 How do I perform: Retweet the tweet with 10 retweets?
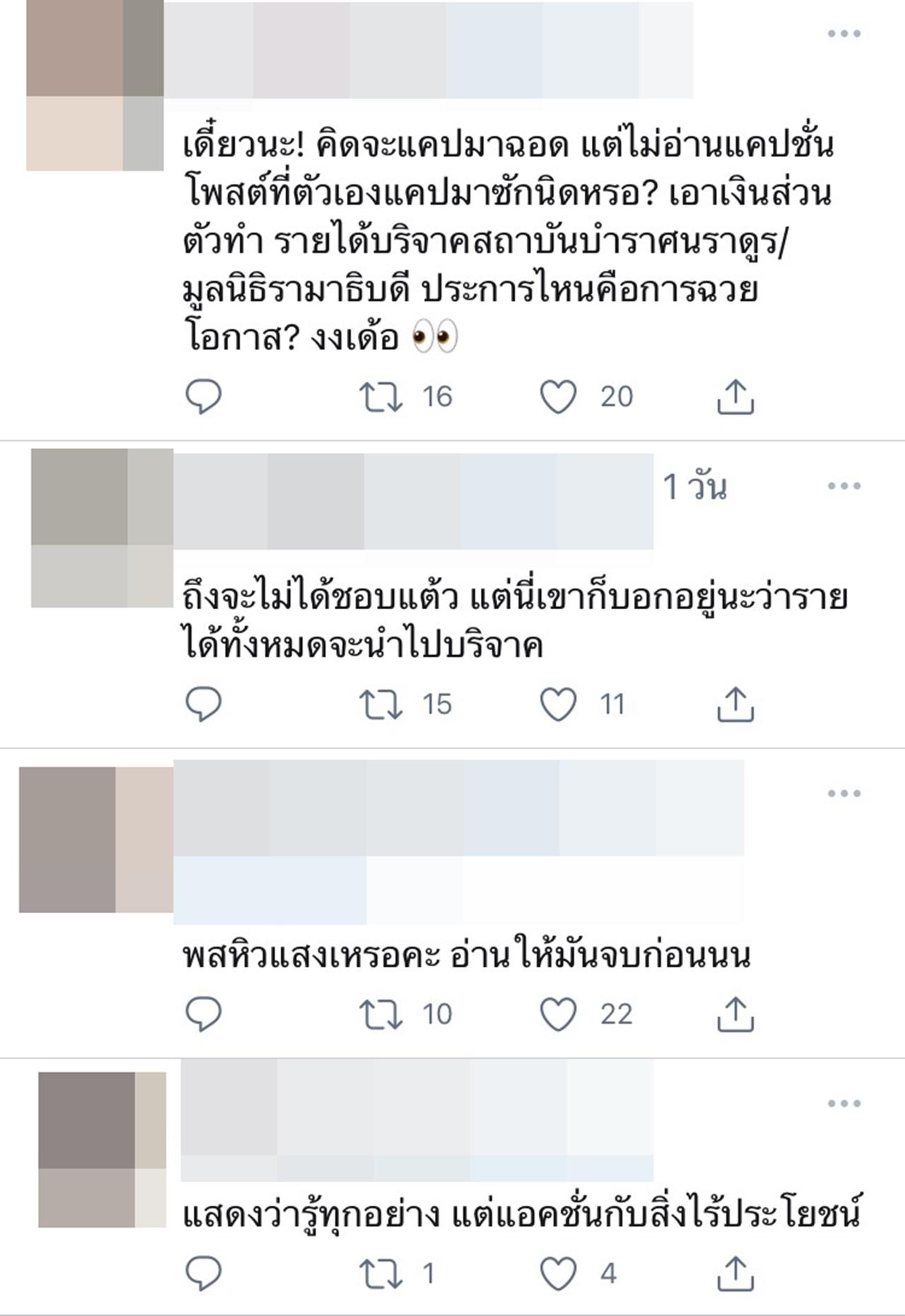[381, 1014]
